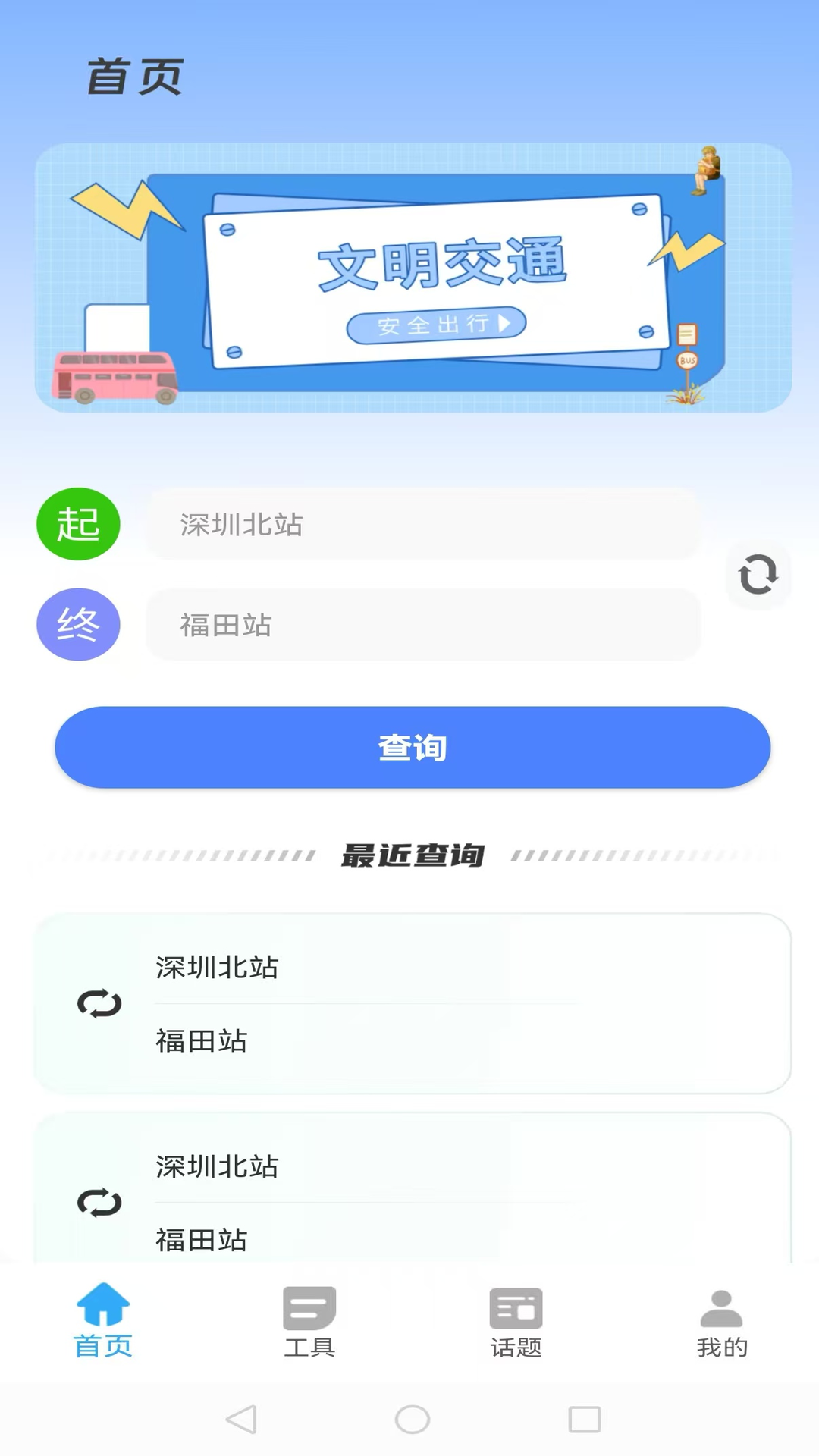The height and width of the screenshot is (1456, 819).
Task: Open the 工具 tools section icon
Action: pos(309,1306)
